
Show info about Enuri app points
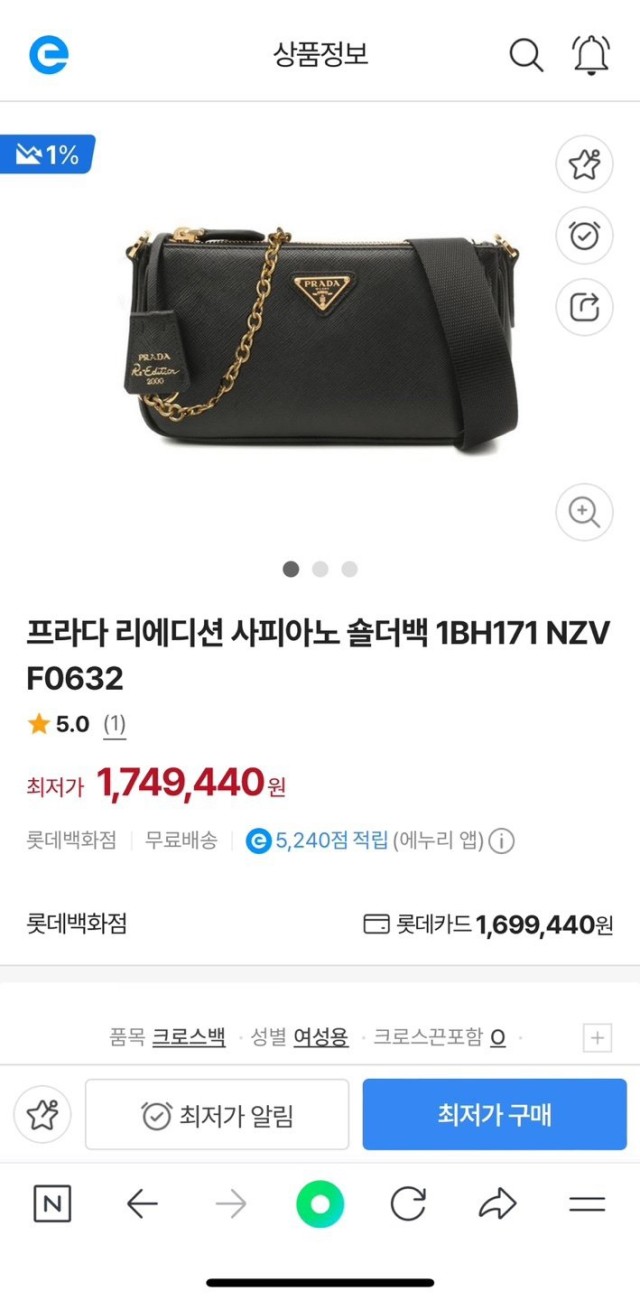pyautogui.click(x=501, y=841)
